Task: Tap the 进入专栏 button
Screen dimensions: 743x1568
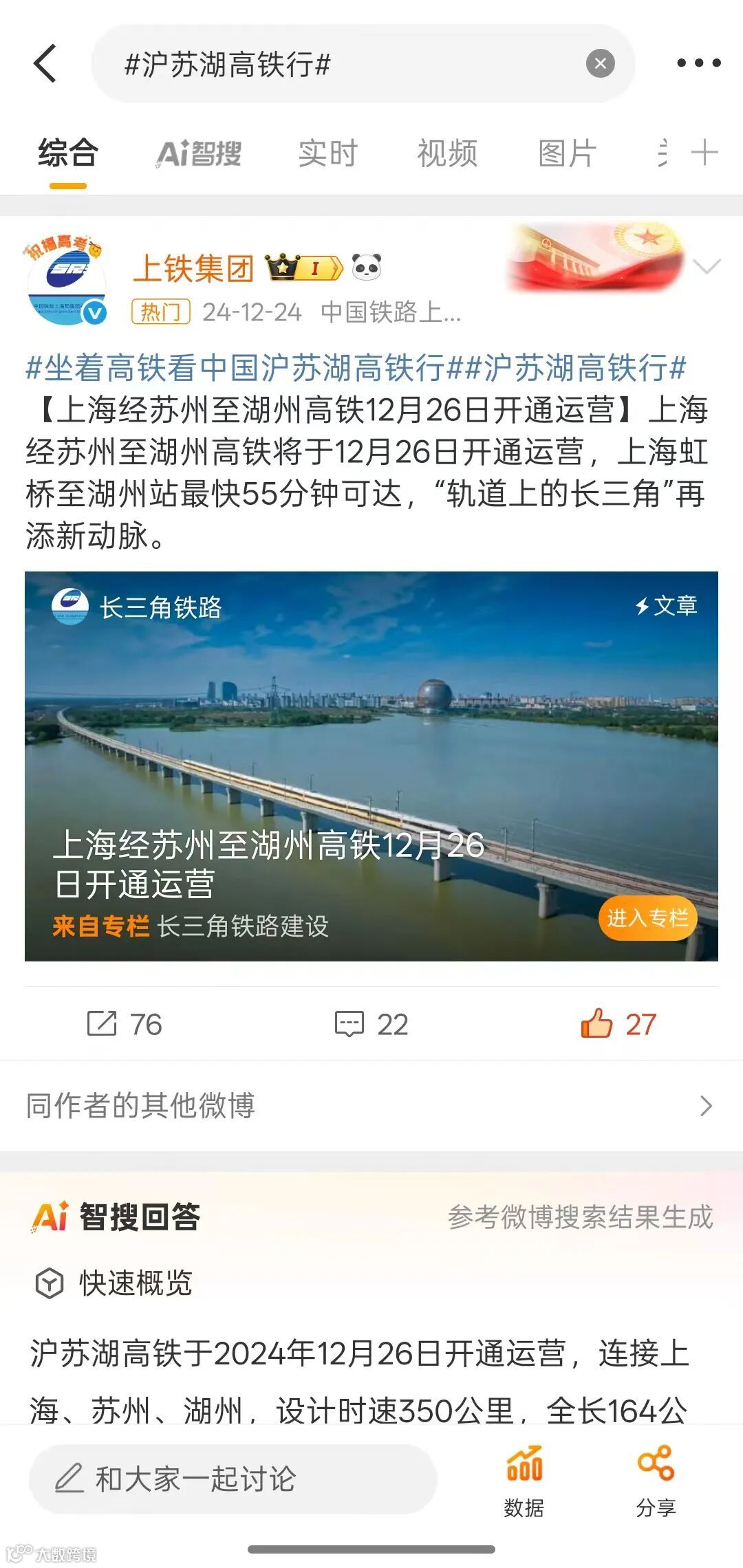Action: click(x=647, y=918)
